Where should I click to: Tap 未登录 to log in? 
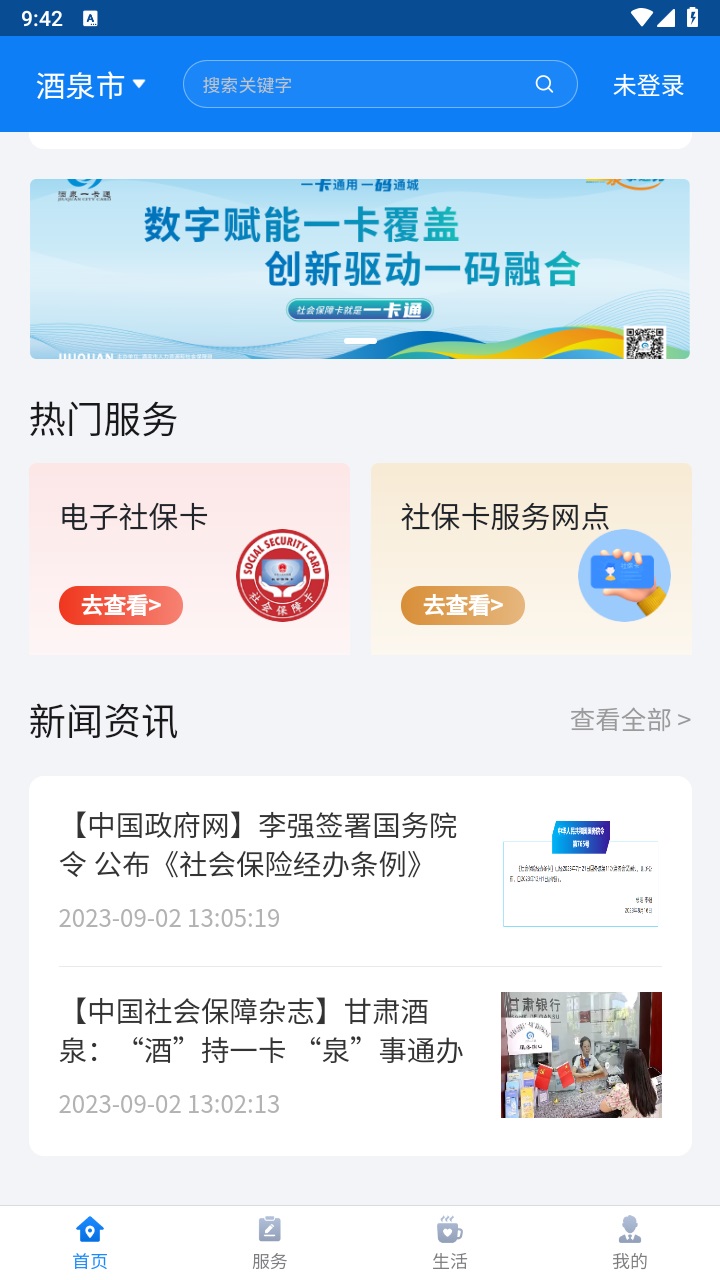tap(647, 84)
